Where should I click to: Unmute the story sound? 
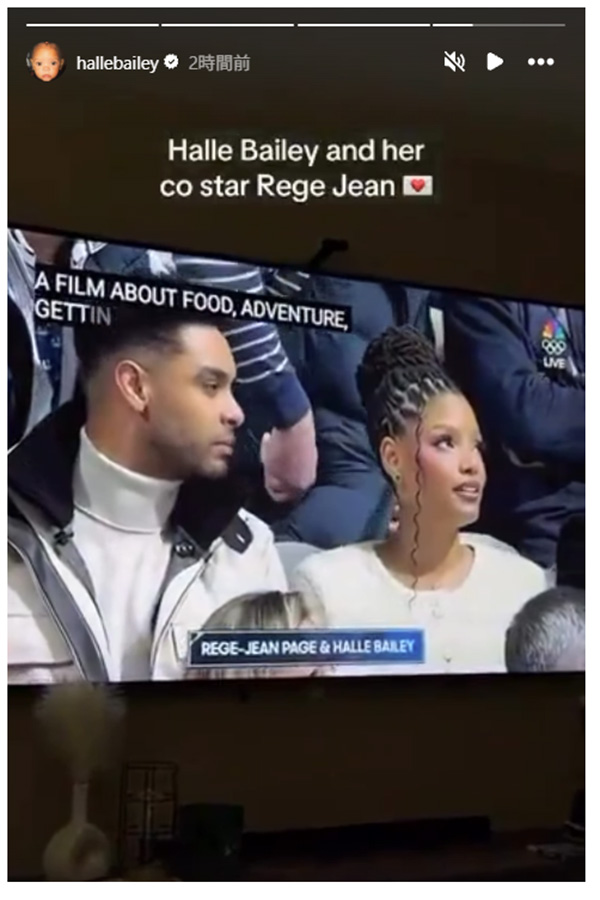454,62
